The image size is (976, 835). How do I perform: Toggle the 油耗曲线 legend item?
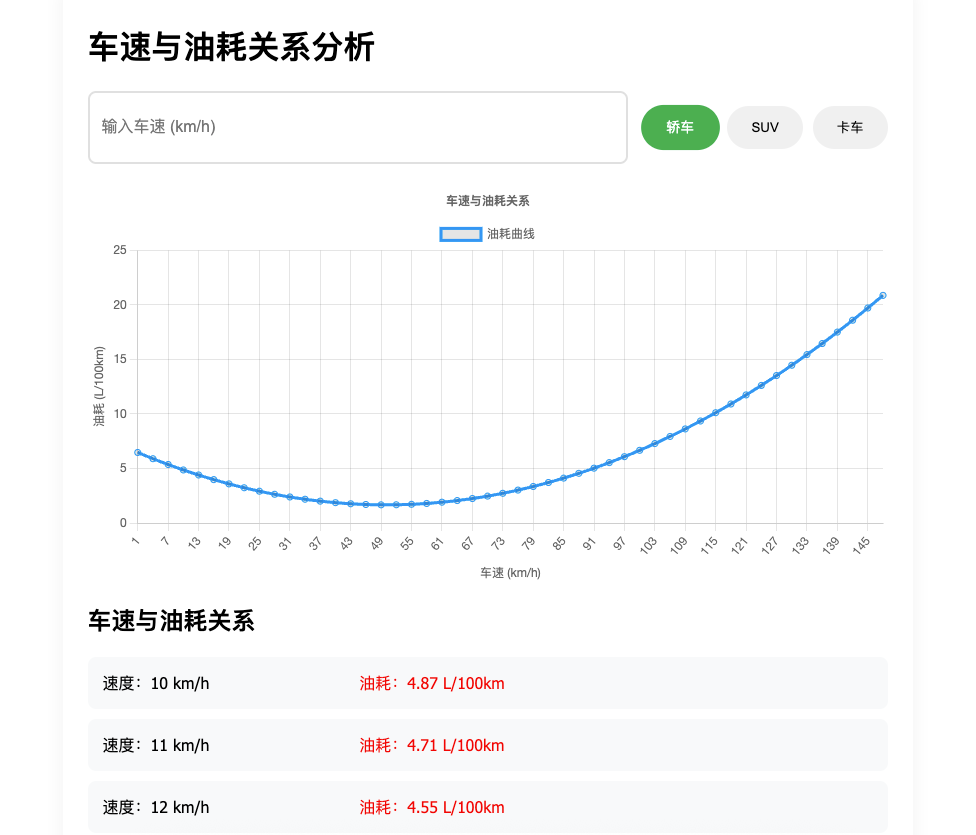click(488, 234)
